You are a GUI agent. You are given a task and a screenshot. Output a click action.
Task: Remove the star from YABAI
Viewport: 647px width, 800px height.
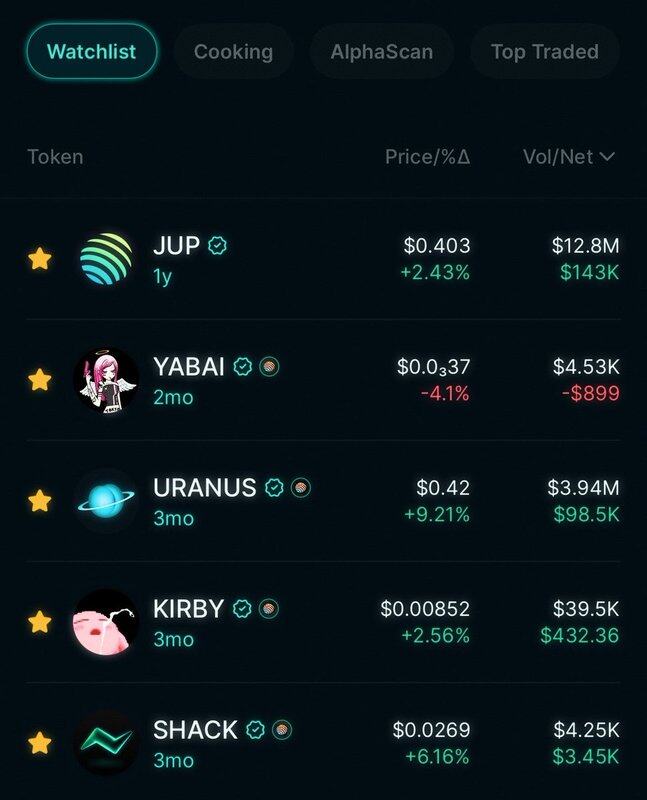click(x=39, y=380)
